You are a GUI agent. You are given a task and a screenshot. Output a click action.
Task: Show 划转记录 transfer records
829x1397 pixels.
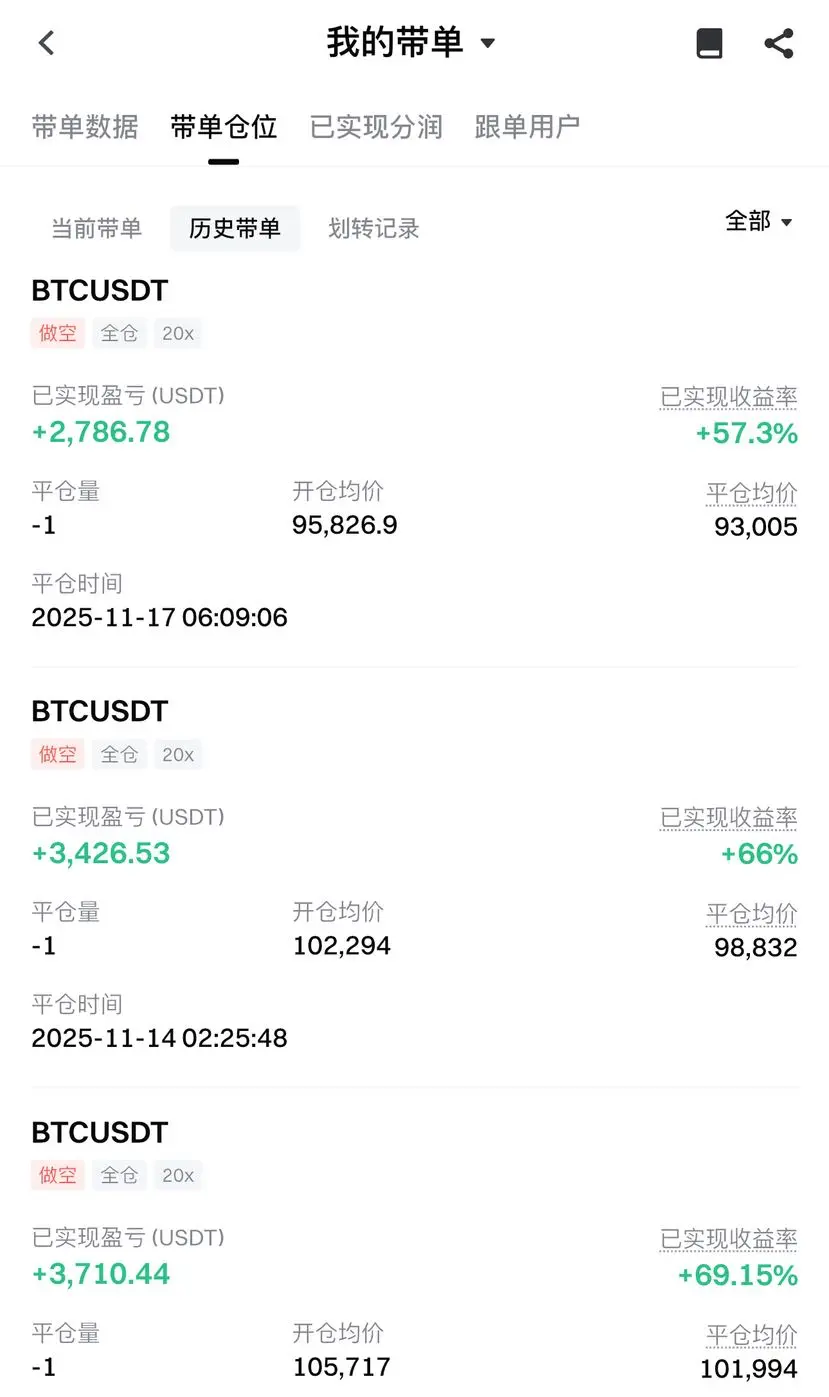373,228
